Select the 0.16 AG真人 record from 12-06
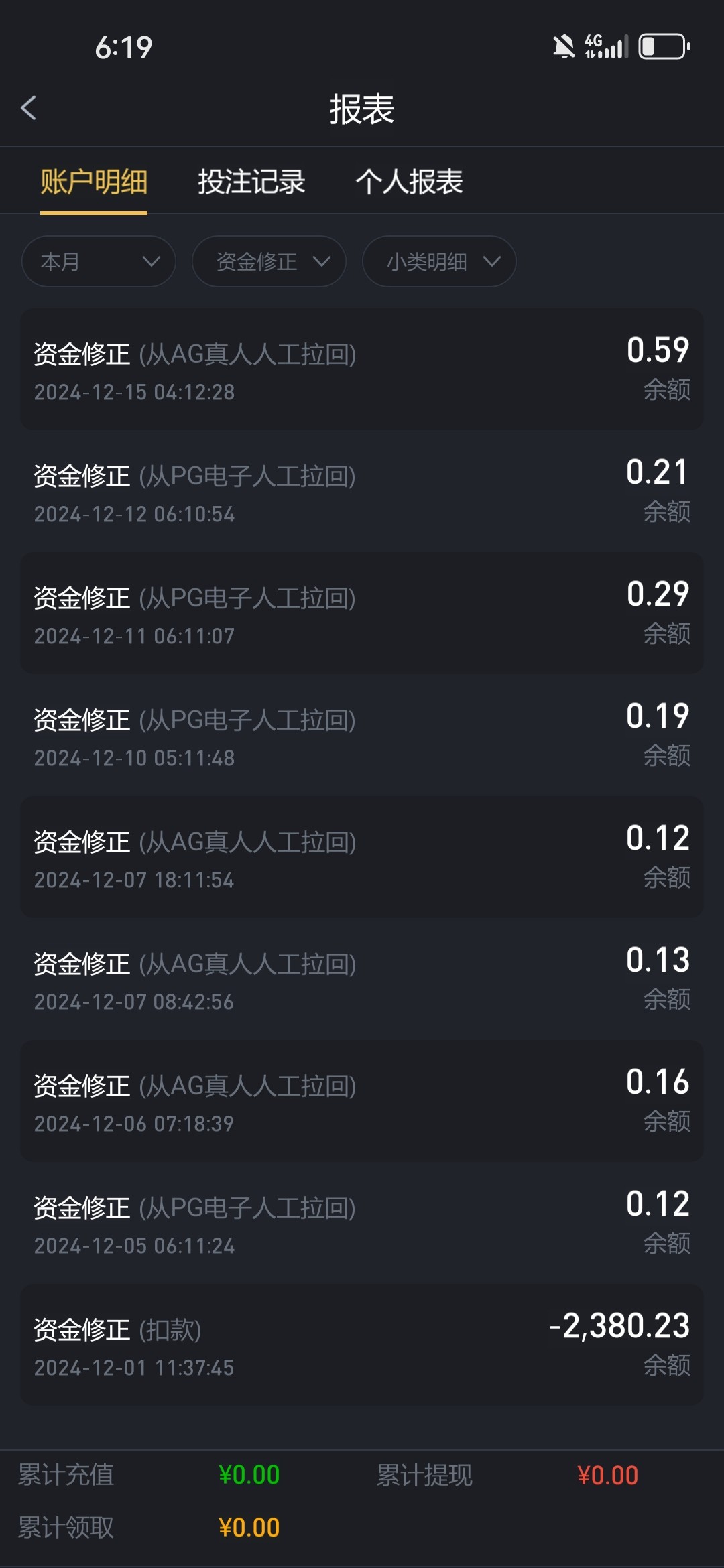The image size is (724, 1568). [362, 1102]
